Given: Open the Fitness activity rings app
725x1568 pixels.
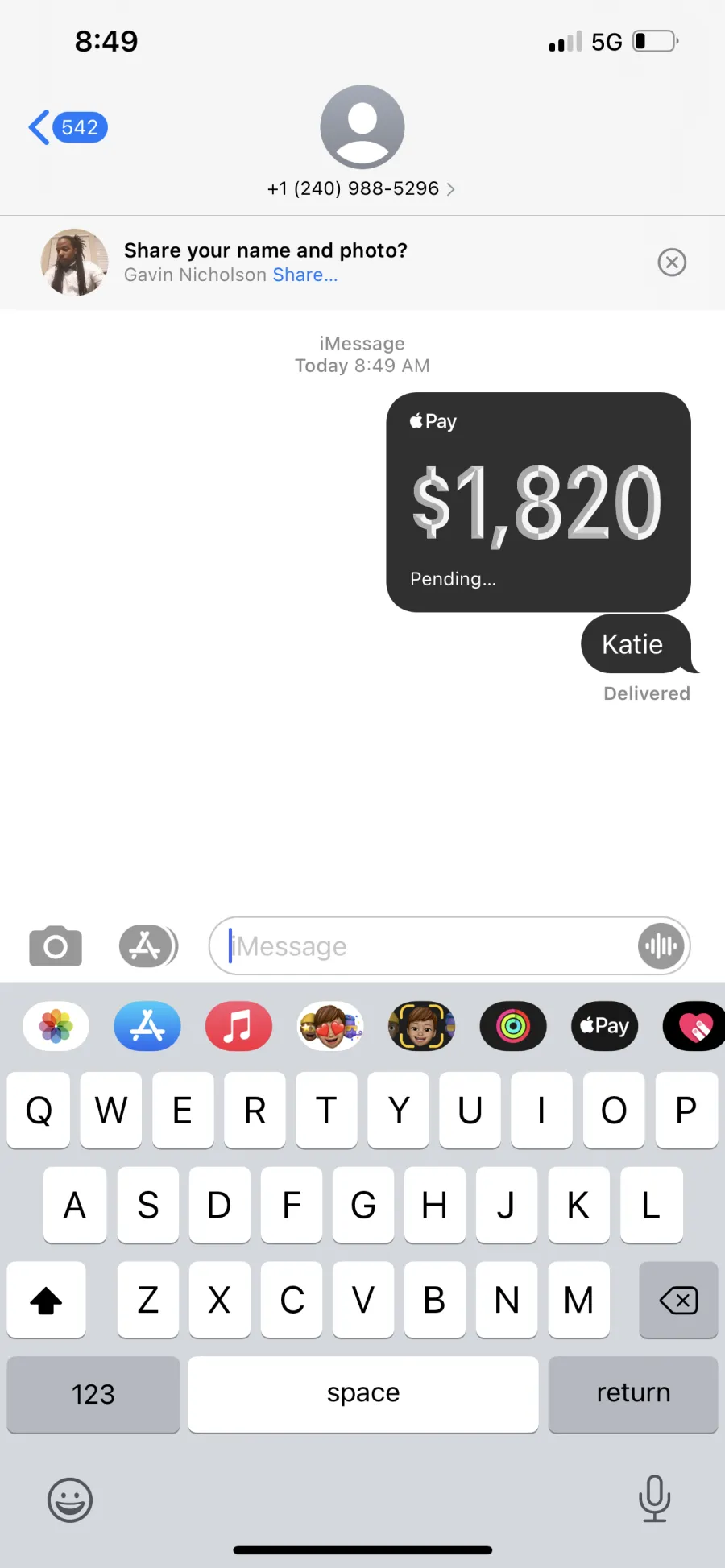Looking at the screenshot, I should [513, 1026].
